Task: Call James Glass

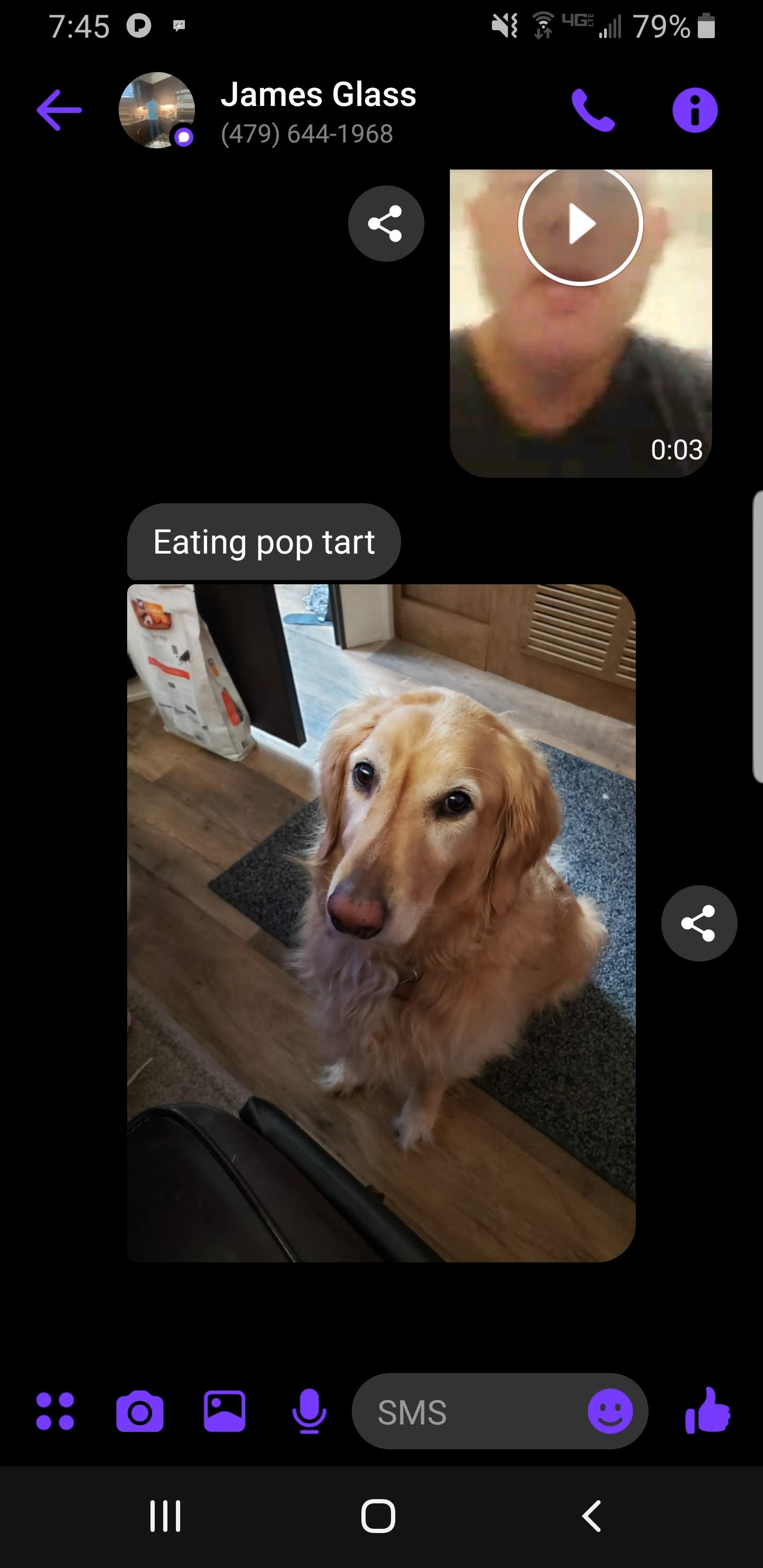Action: point(593,110)
